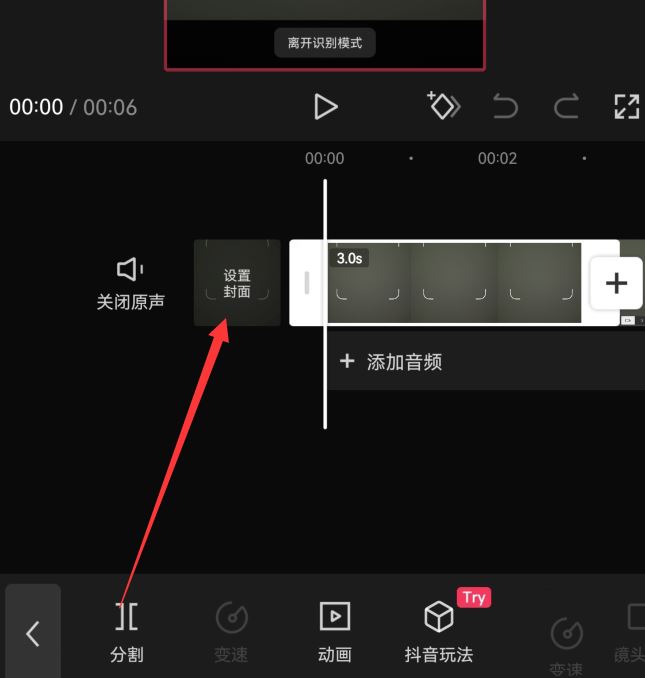This screenshot has width=645, height=678.
Task: Add a keyframe with the diamond icon
Action: coord(443,106)
